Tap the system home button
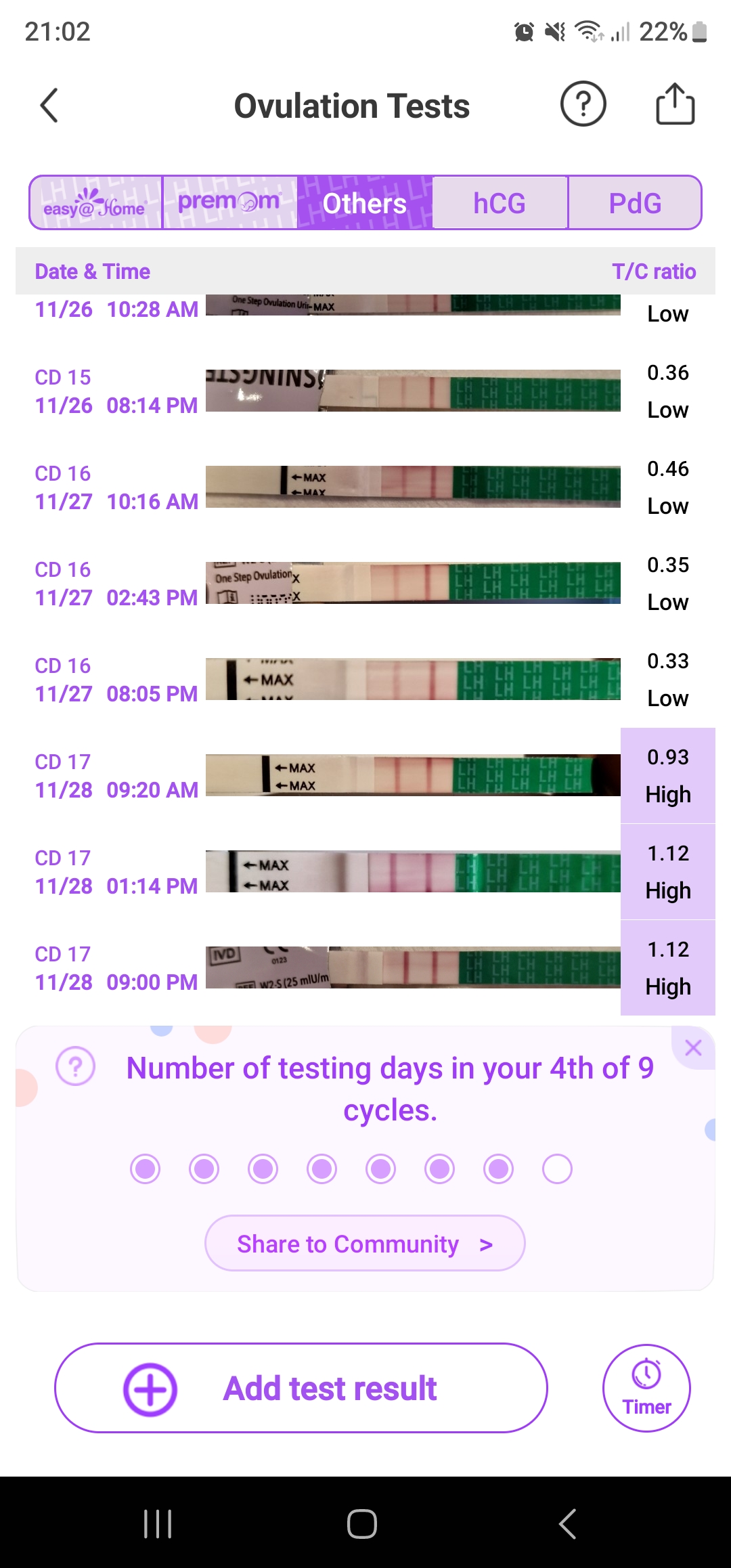Viewport: 731px width, 1568px height. click(362, 1524)
